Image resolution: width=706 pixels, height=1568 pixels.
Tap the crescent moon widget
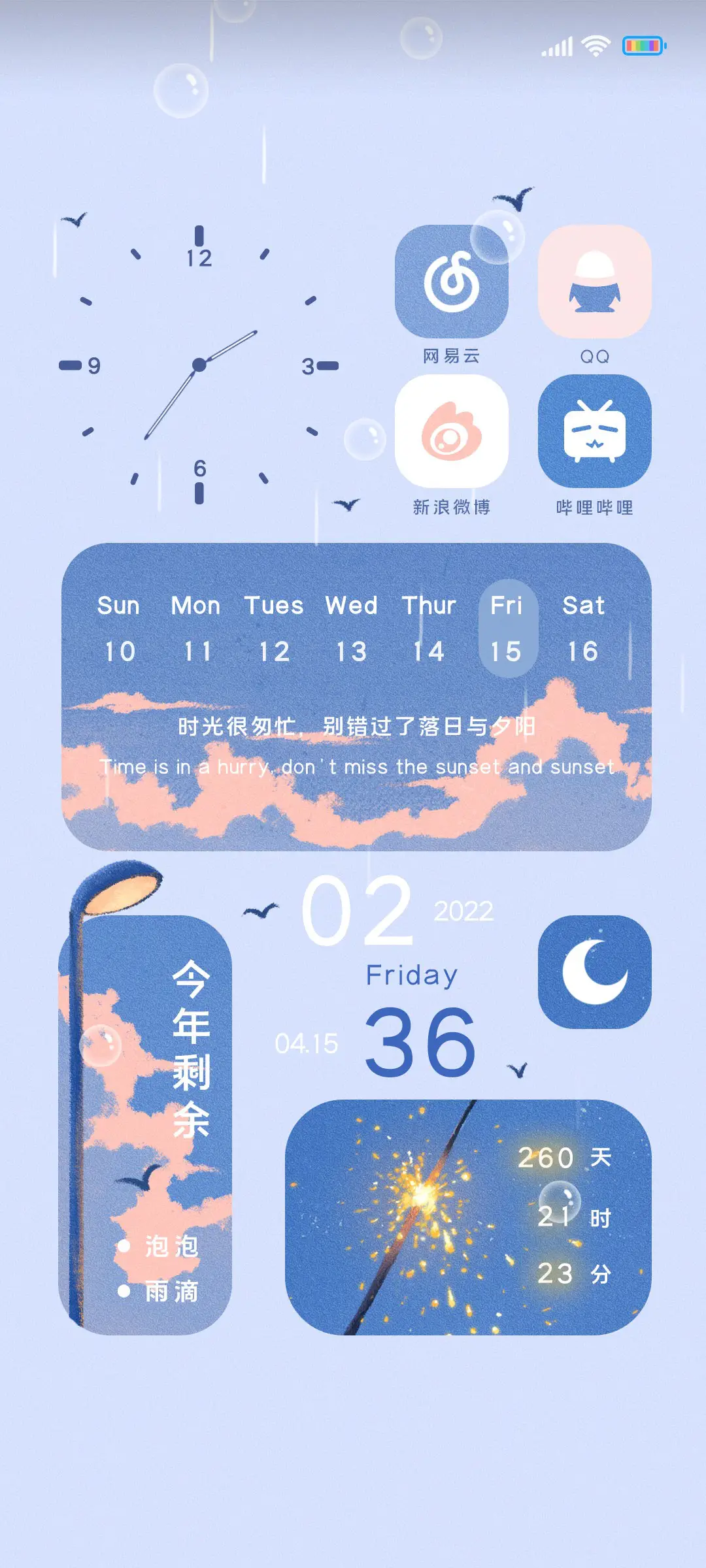coord(592,974)
